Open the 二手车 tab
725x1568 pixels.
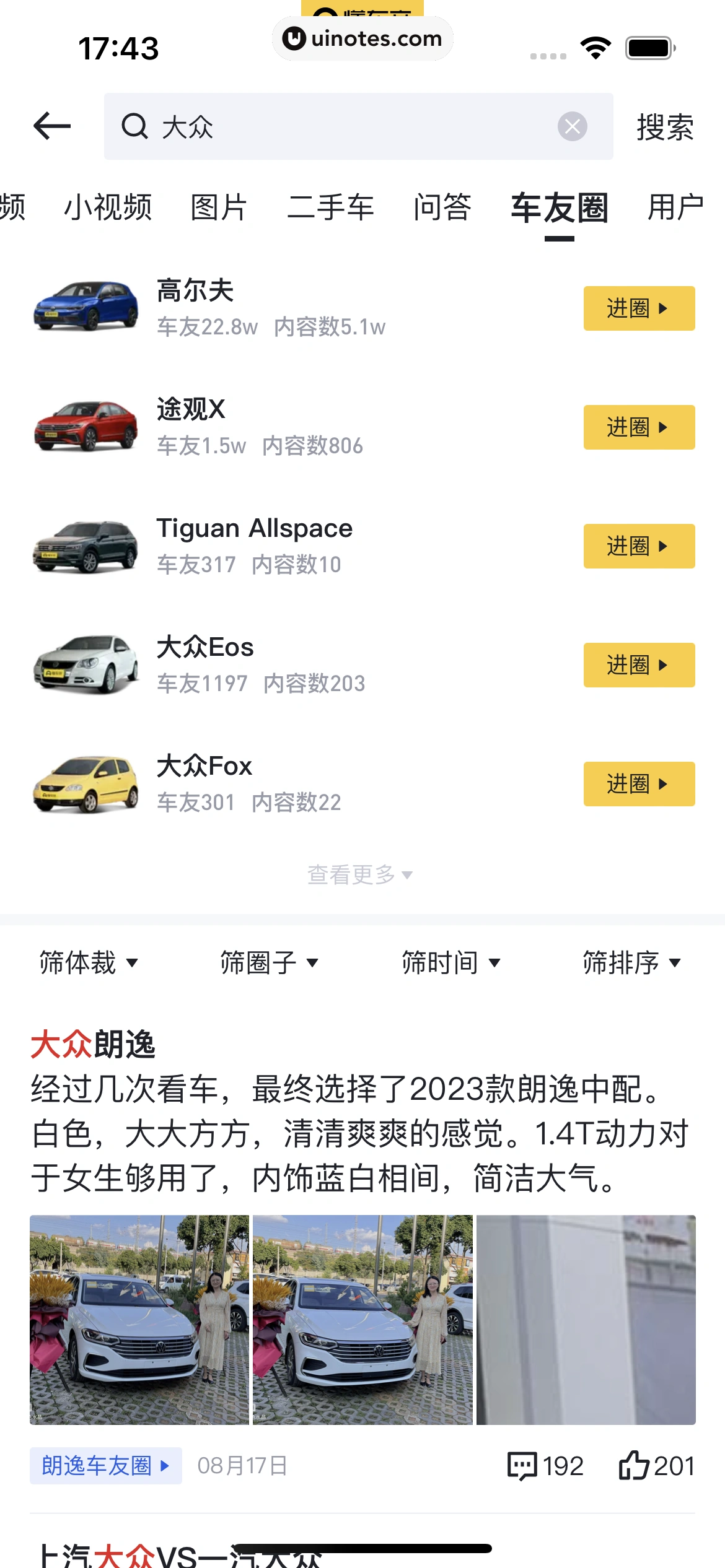pyautogui.click(x=330, y=207)
